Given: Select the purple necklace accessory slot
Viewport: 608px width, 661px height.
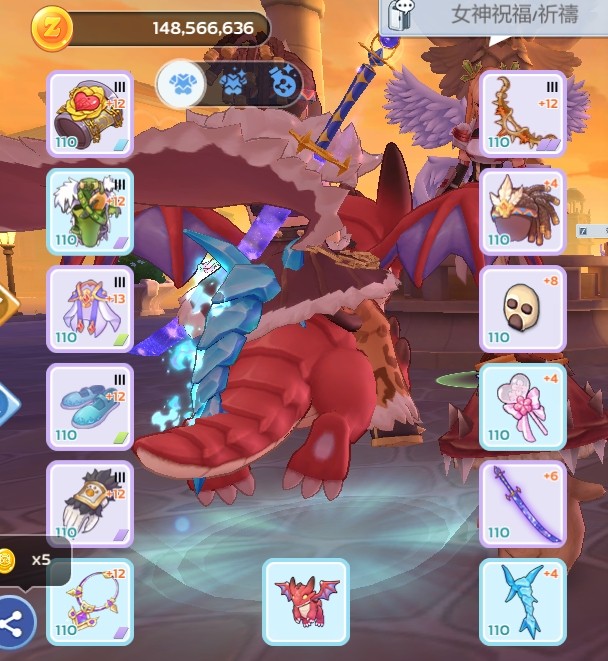Looking at the screenshot, I should 90,601.
